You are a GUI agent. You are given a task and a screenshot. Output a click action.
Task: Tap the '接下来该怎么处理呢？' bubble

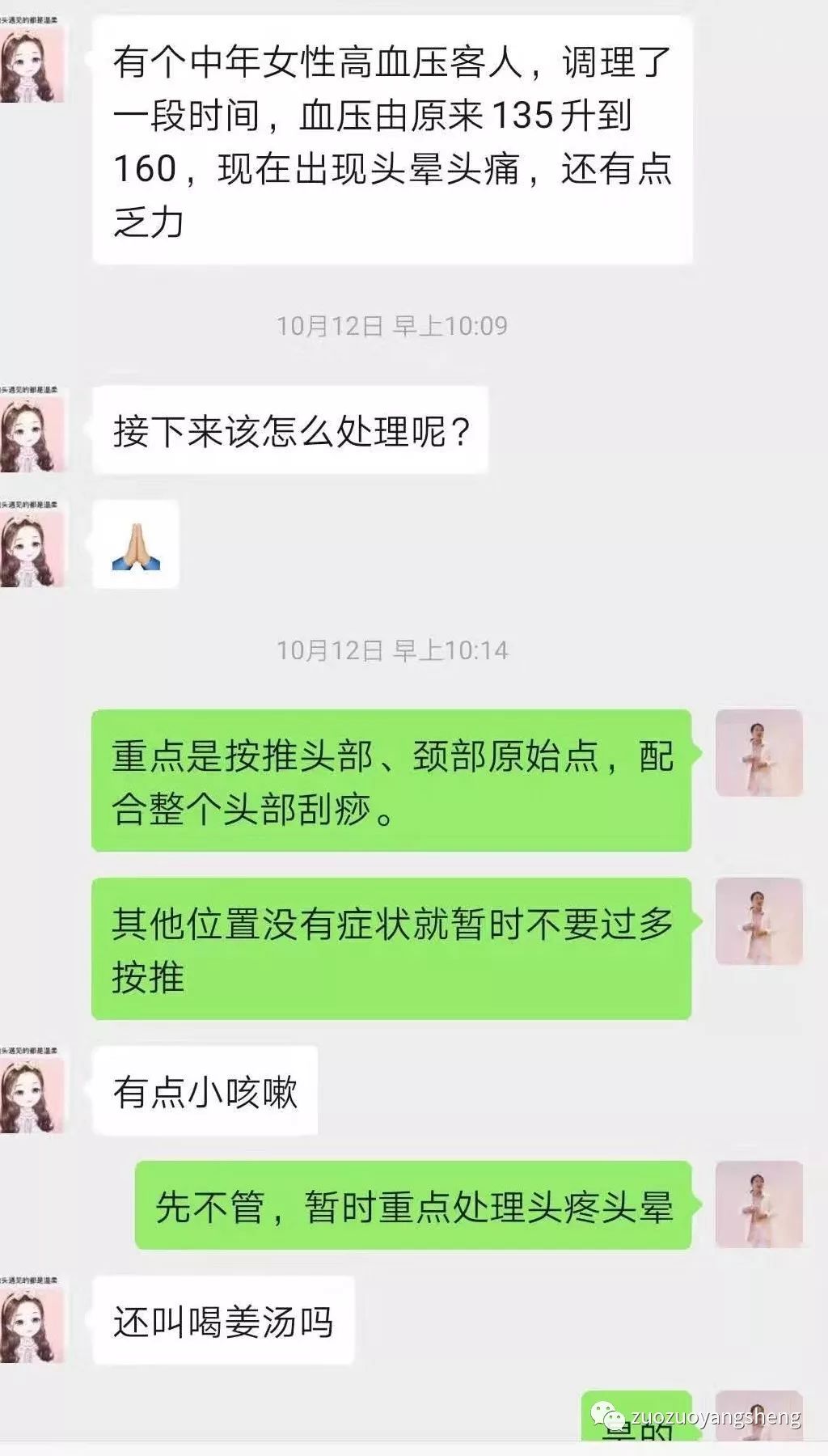coord(291,431)
